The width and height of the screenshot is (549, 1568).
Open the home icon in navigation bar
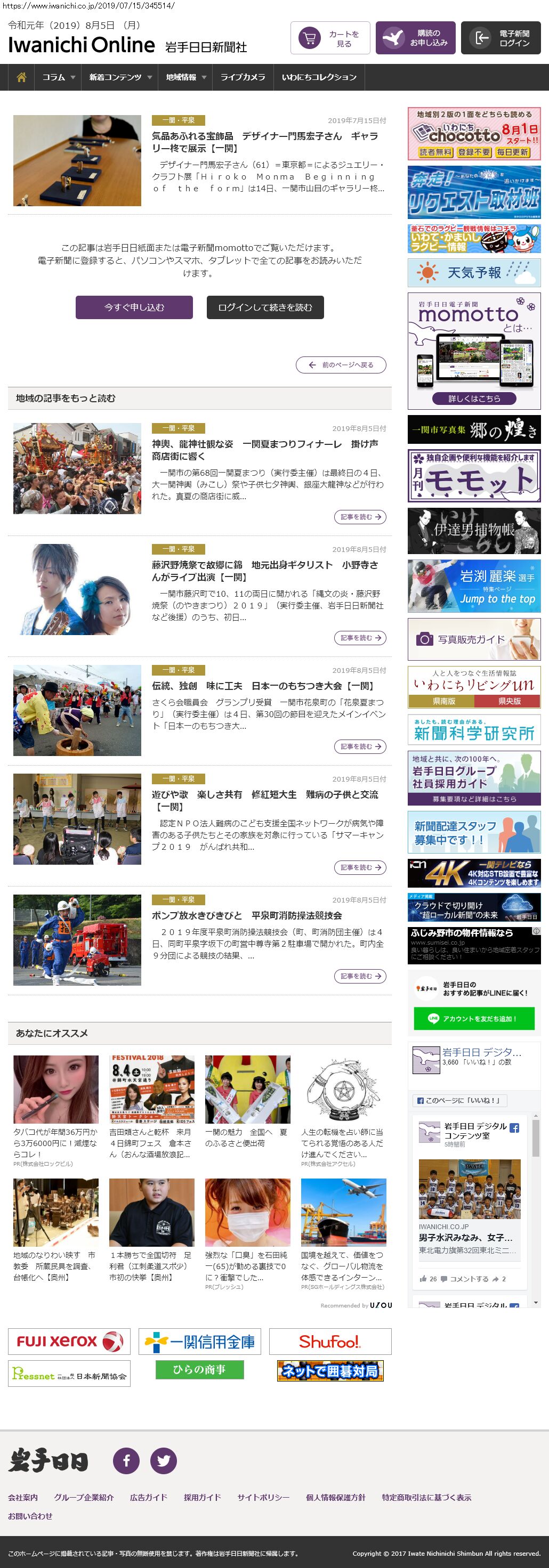coord(21,77)
